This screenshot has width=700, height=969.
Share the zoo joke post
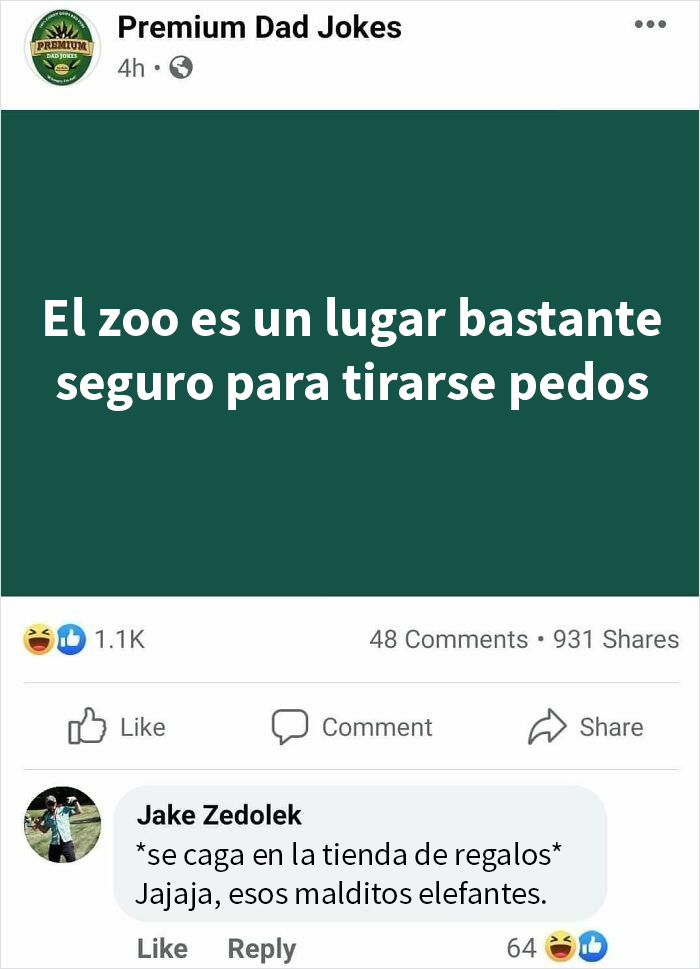(586, 727)
